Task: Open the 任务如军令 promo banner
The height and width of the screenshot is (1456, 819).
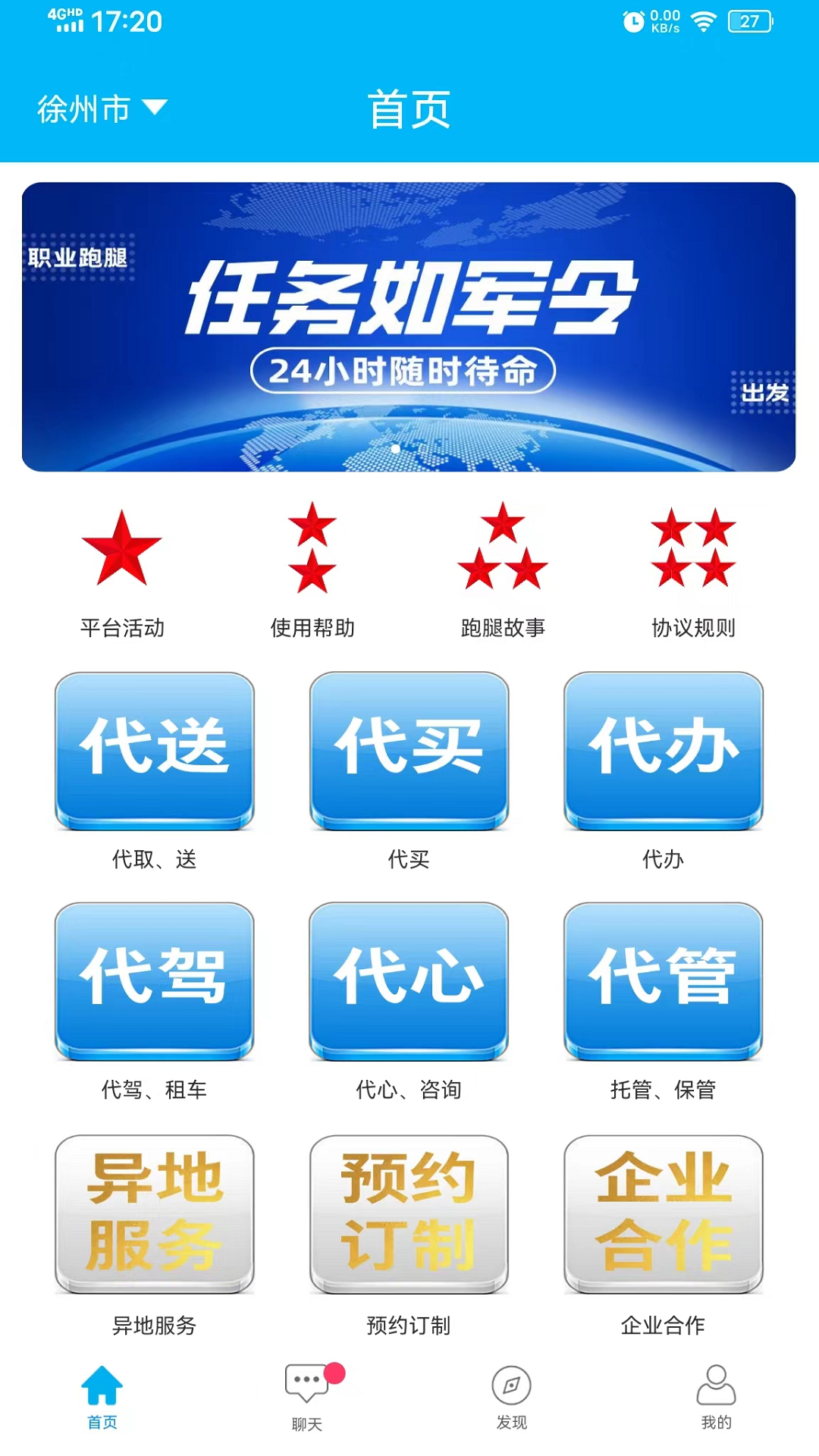Action: (409, 327)
